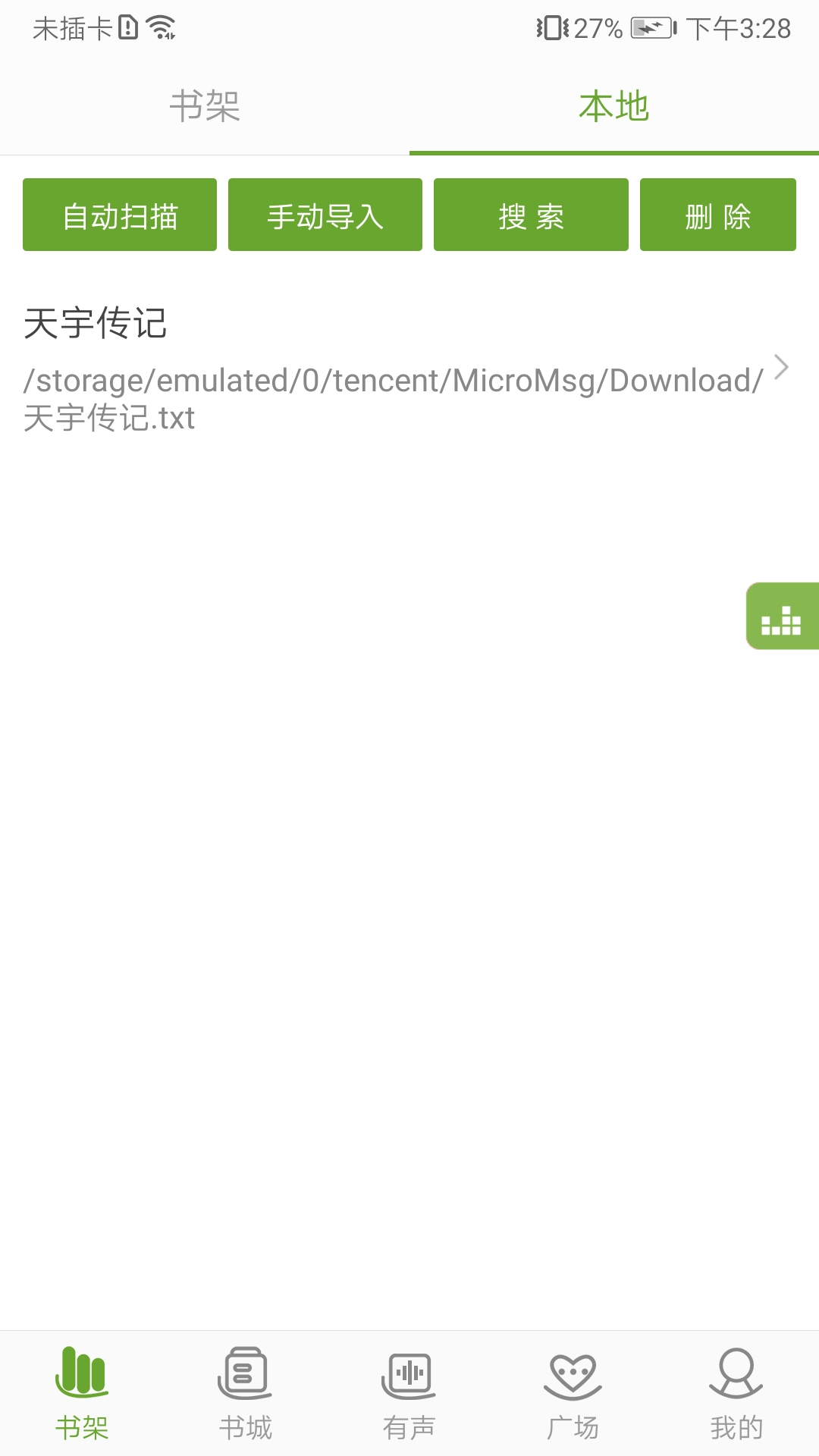Tap the 搜索 search button
Viewport: 819px width, 1456px height.
pyautogui.click(x=531, y=215)
